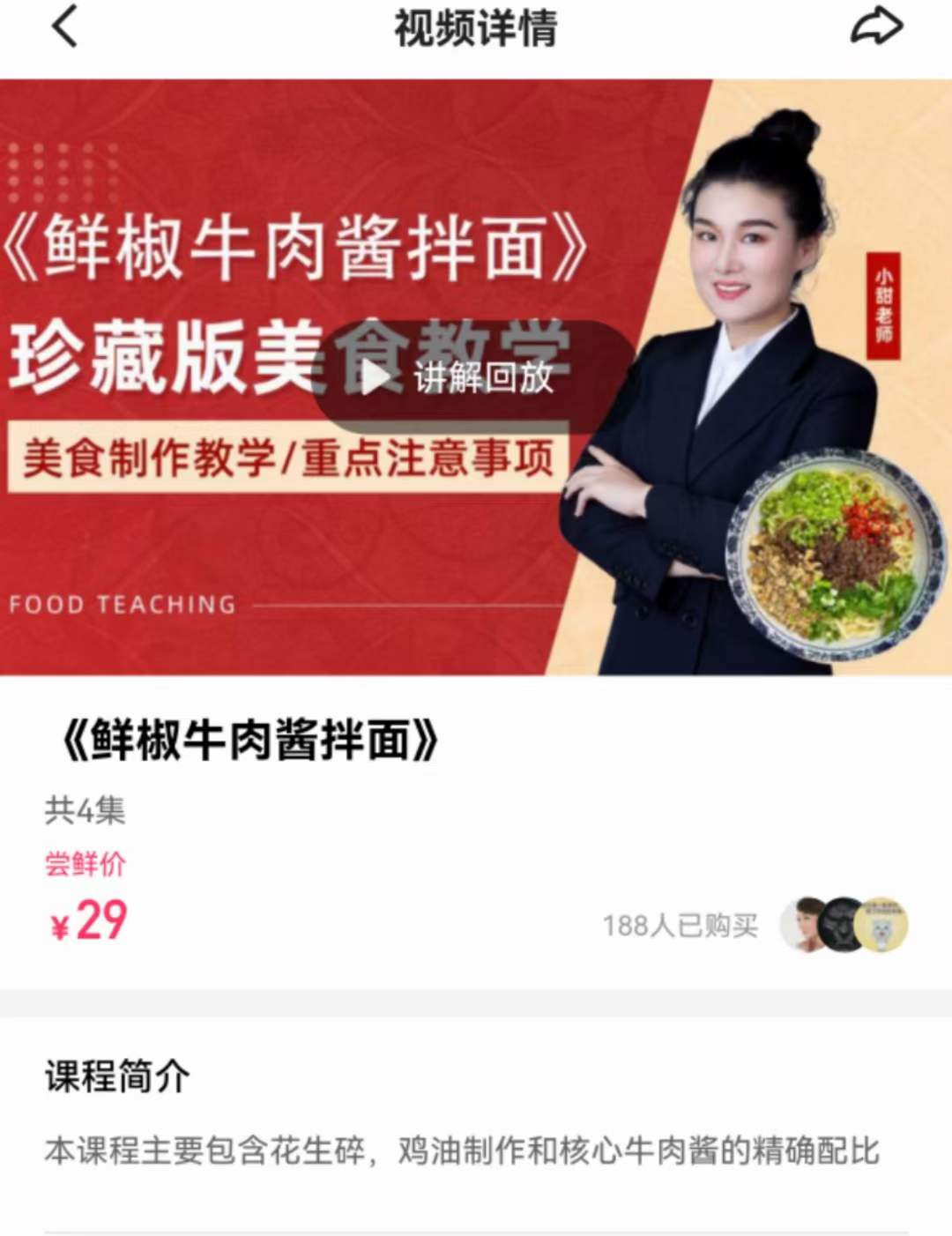This screenshot has height=1236, width=952.
Task: Tap 共4集 episode count to expand episodes
Action: click(85, 814)
